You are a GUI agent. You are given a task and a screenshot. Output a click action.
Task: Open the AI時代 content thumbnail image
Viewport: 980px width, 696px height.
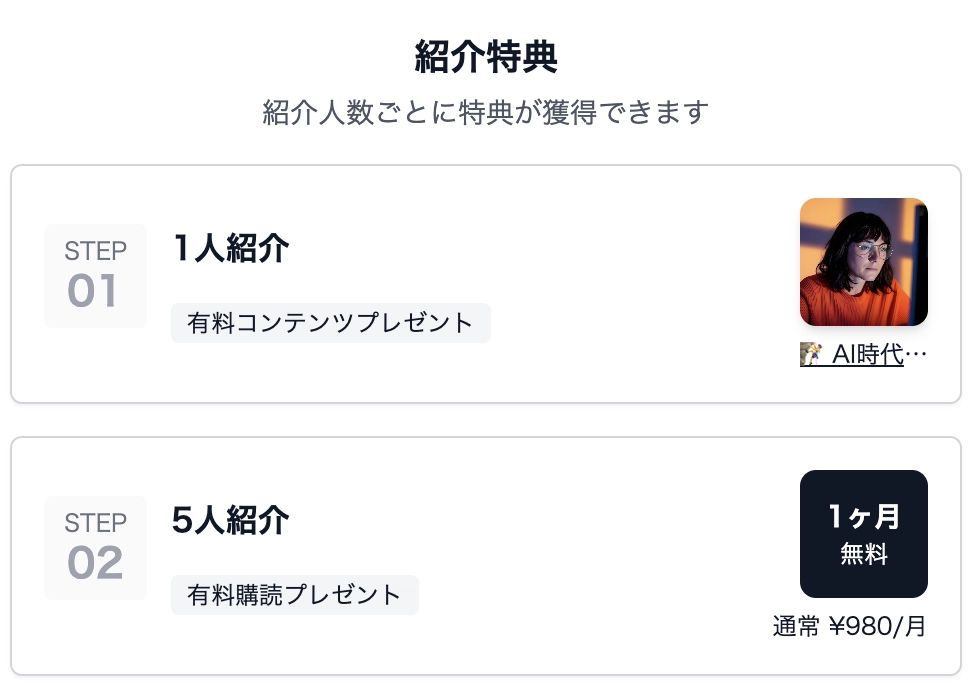(x=863, y=262)
